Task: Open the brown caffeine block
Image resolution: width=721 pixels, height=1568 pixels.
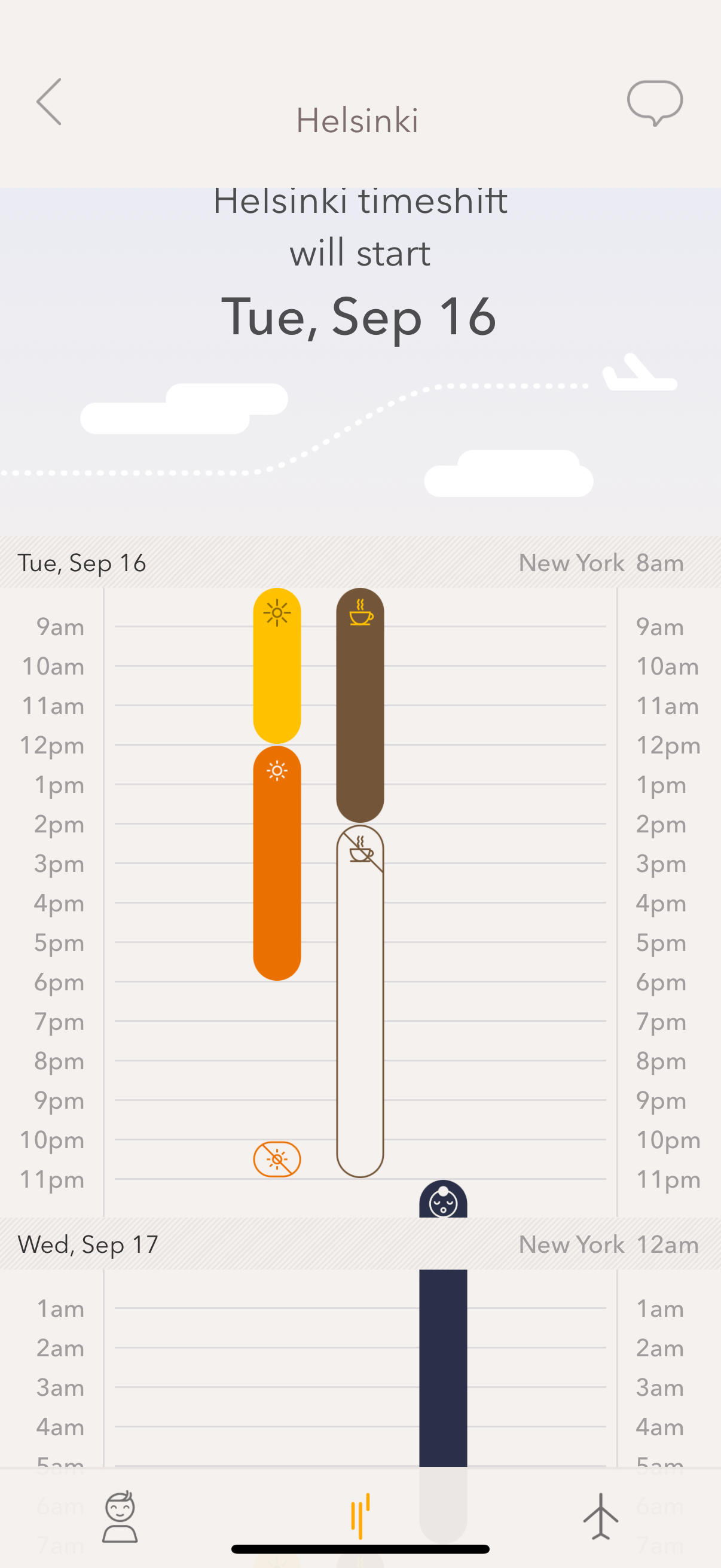Action: click(x=359, y=705)
